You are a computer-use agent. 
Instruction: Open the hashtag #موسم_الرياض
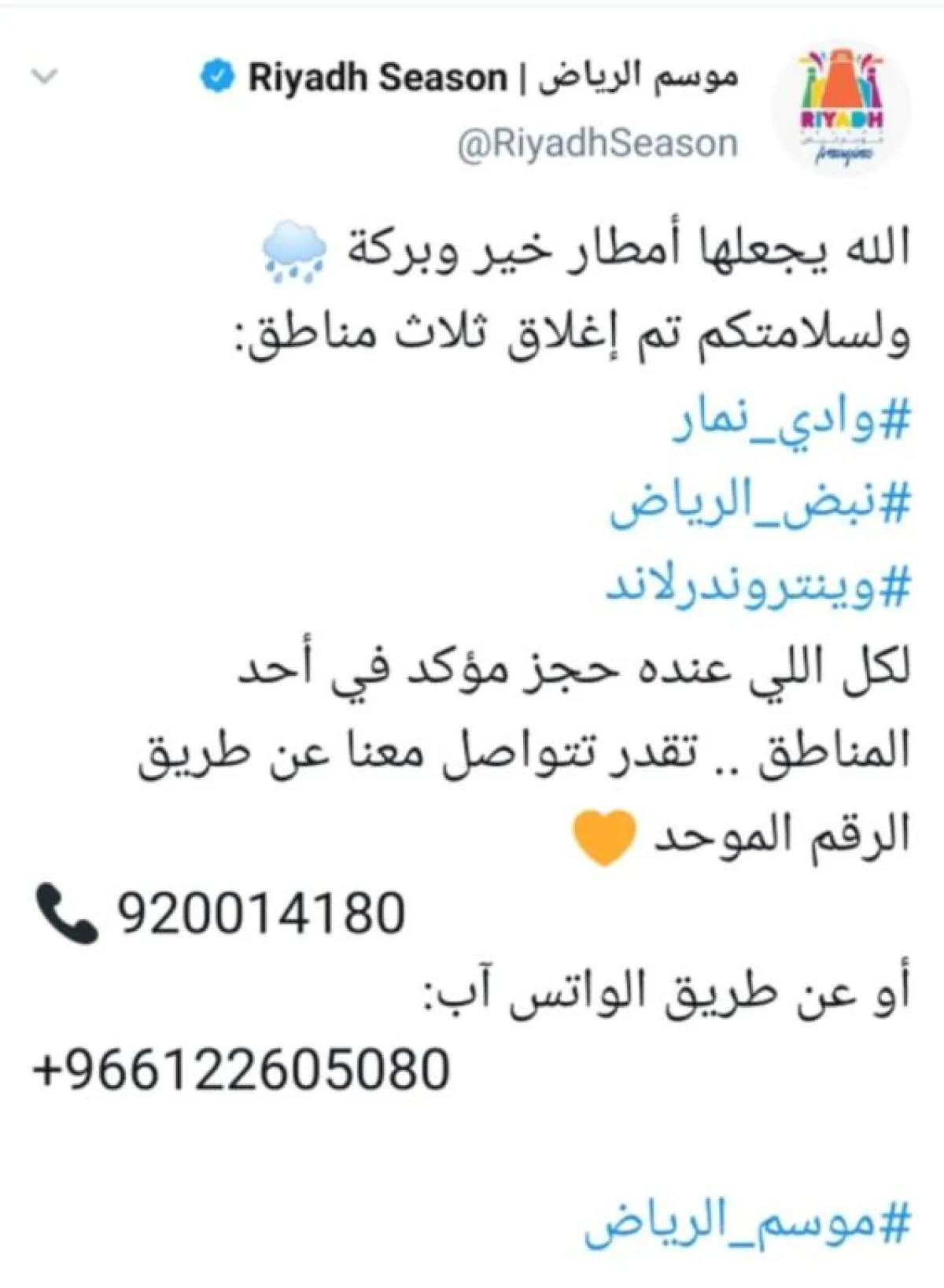coord(747,1223)
